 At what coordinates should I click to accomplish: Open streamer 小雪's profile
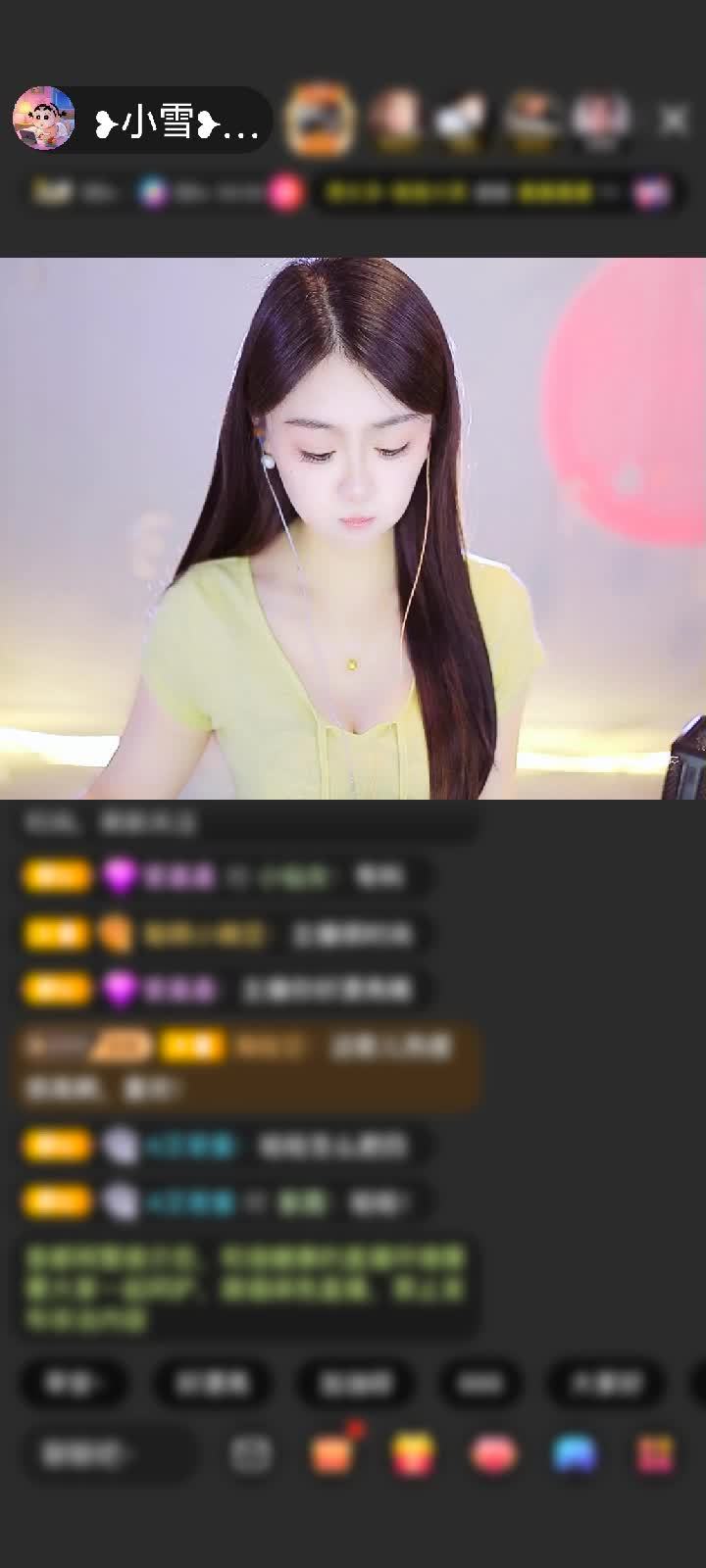44,119
